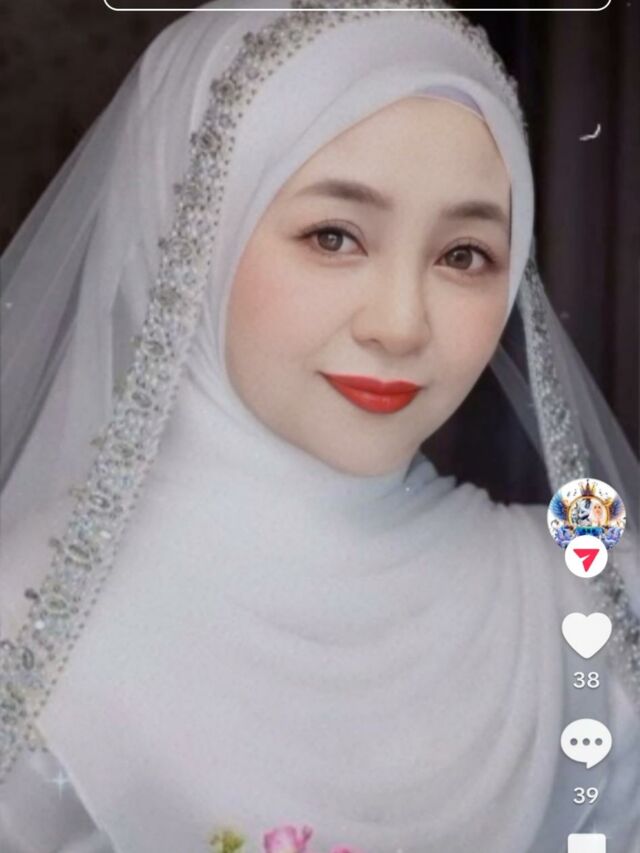
Task: Like this video with the heart
Action: point(586,635)
